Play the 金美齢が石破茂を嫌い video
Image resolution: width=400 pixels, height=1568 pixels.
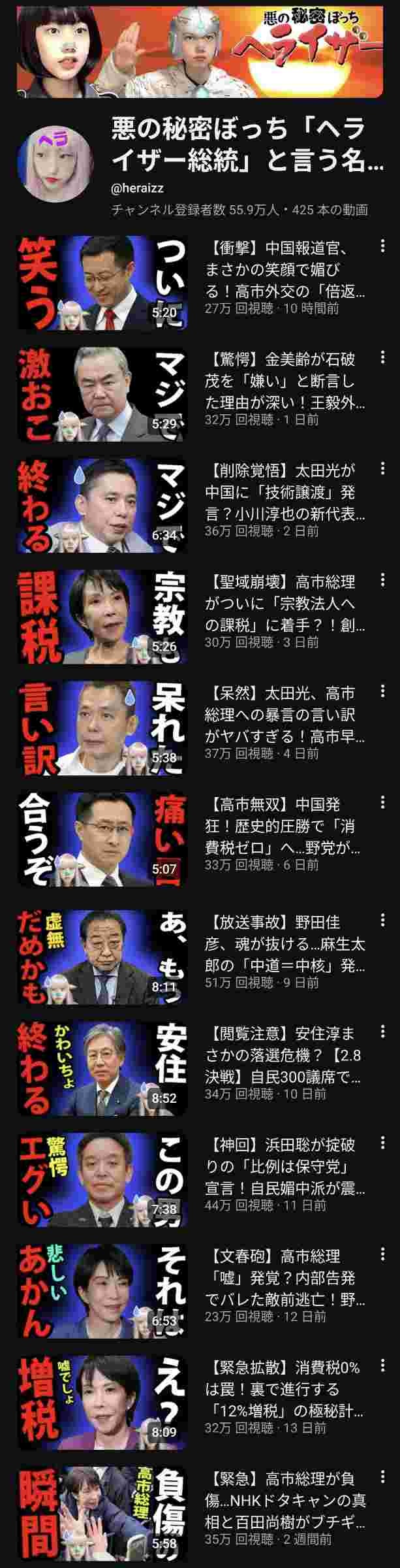point(101,395)
